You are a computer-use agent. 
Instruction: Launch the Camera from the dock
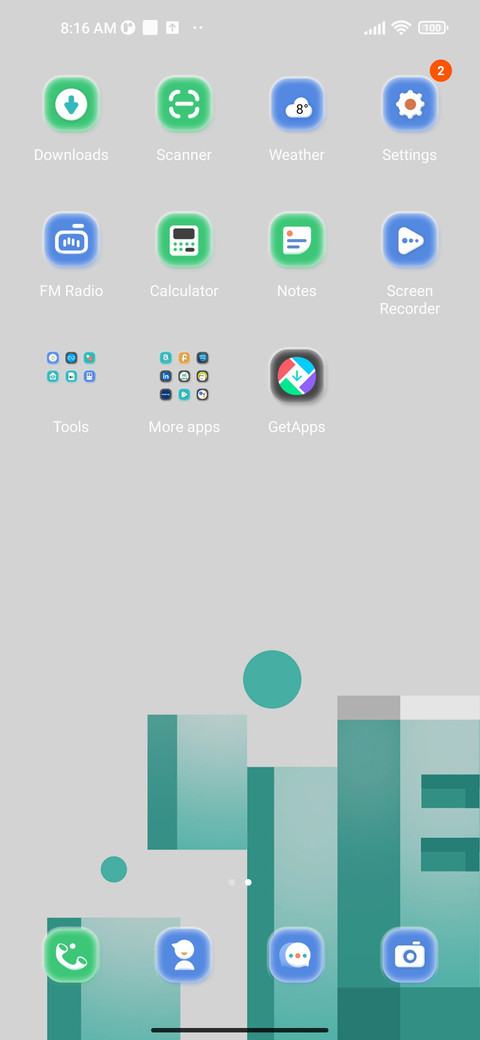pos(410,955)
